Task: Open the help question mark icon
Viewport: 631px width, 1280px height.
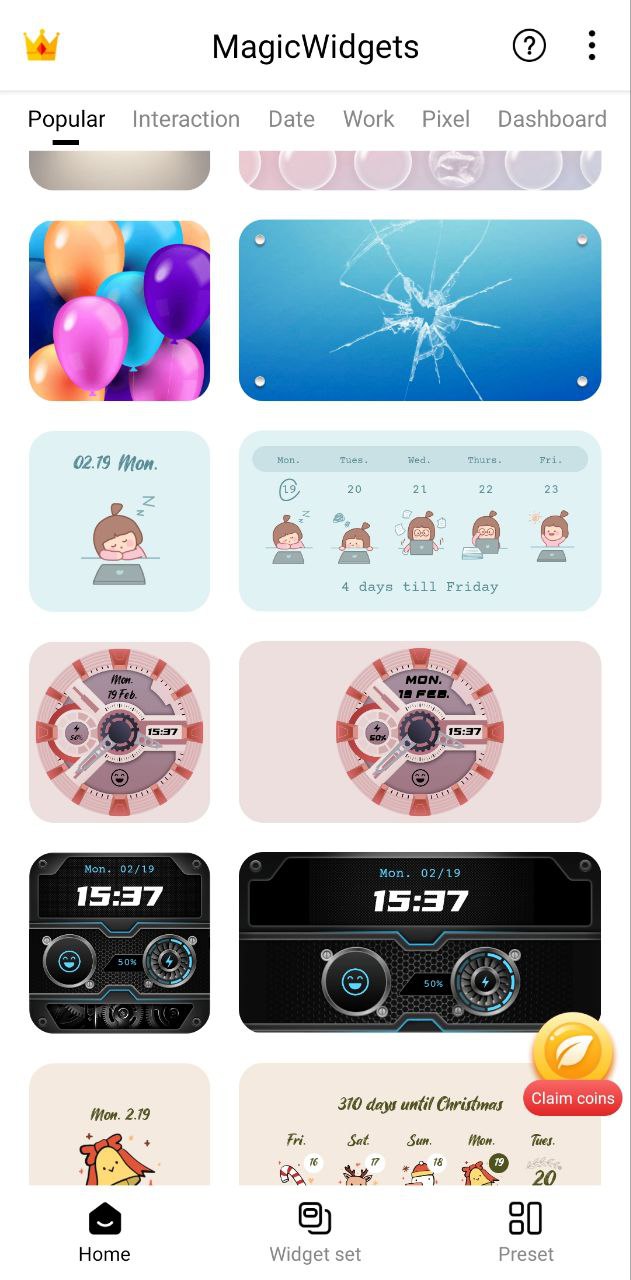Action: pyautogui.click(x=529, y=46)
